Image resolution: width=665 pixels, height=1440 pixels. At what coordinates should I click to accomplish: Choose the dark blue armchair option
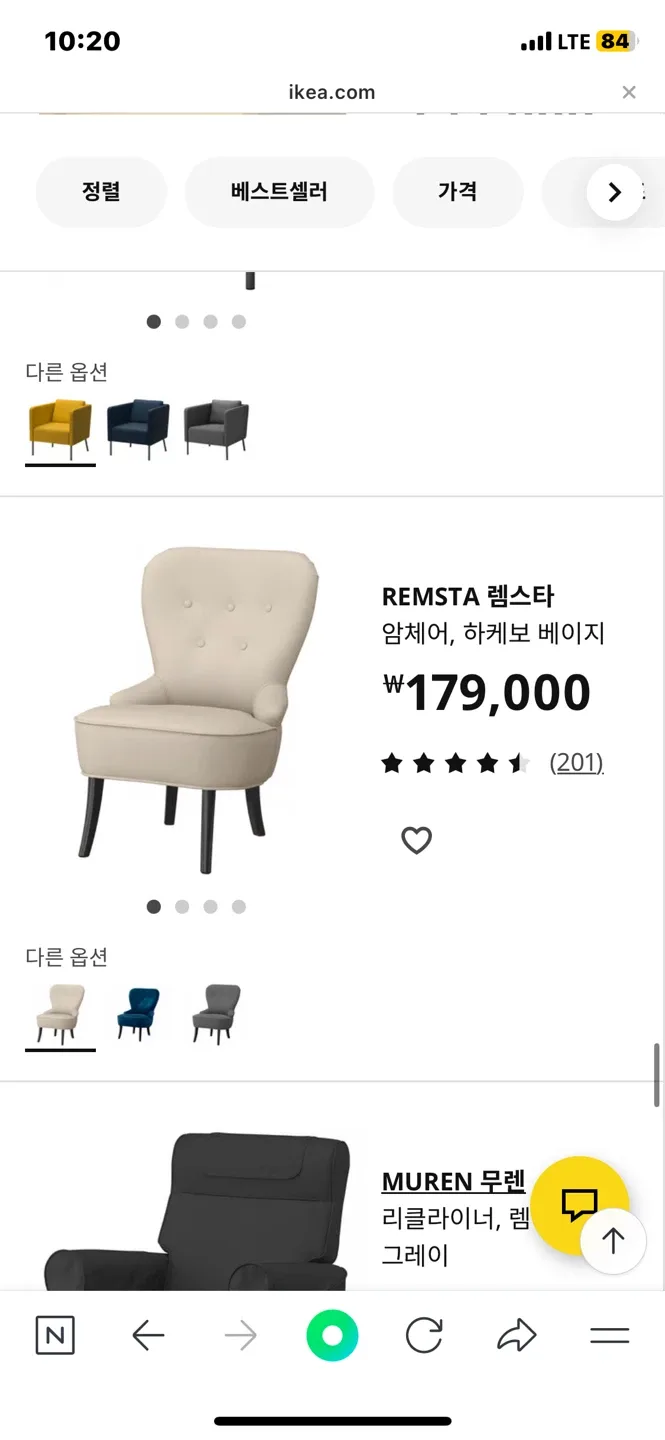tap(138, 428)
